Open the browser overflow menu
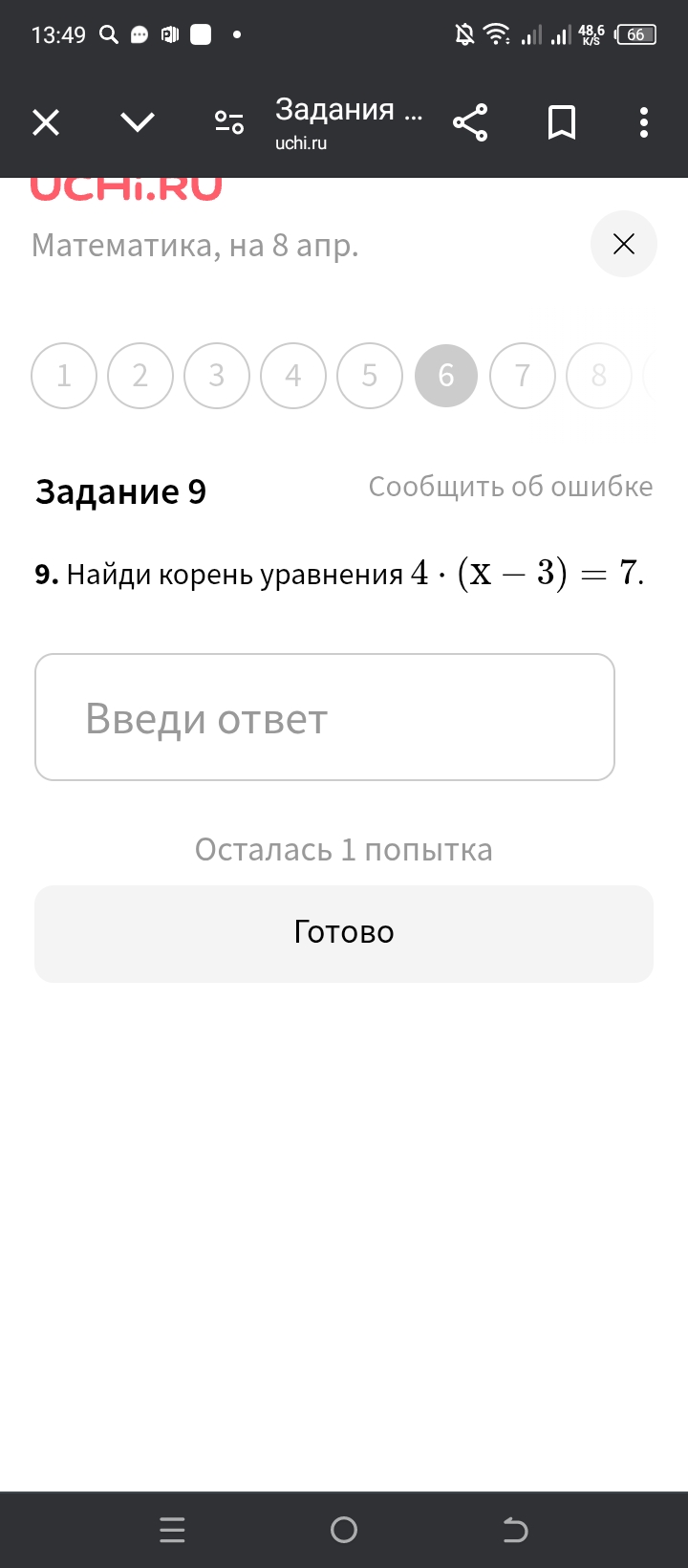Screen dimensions: 688x1568 coord(644,122)
